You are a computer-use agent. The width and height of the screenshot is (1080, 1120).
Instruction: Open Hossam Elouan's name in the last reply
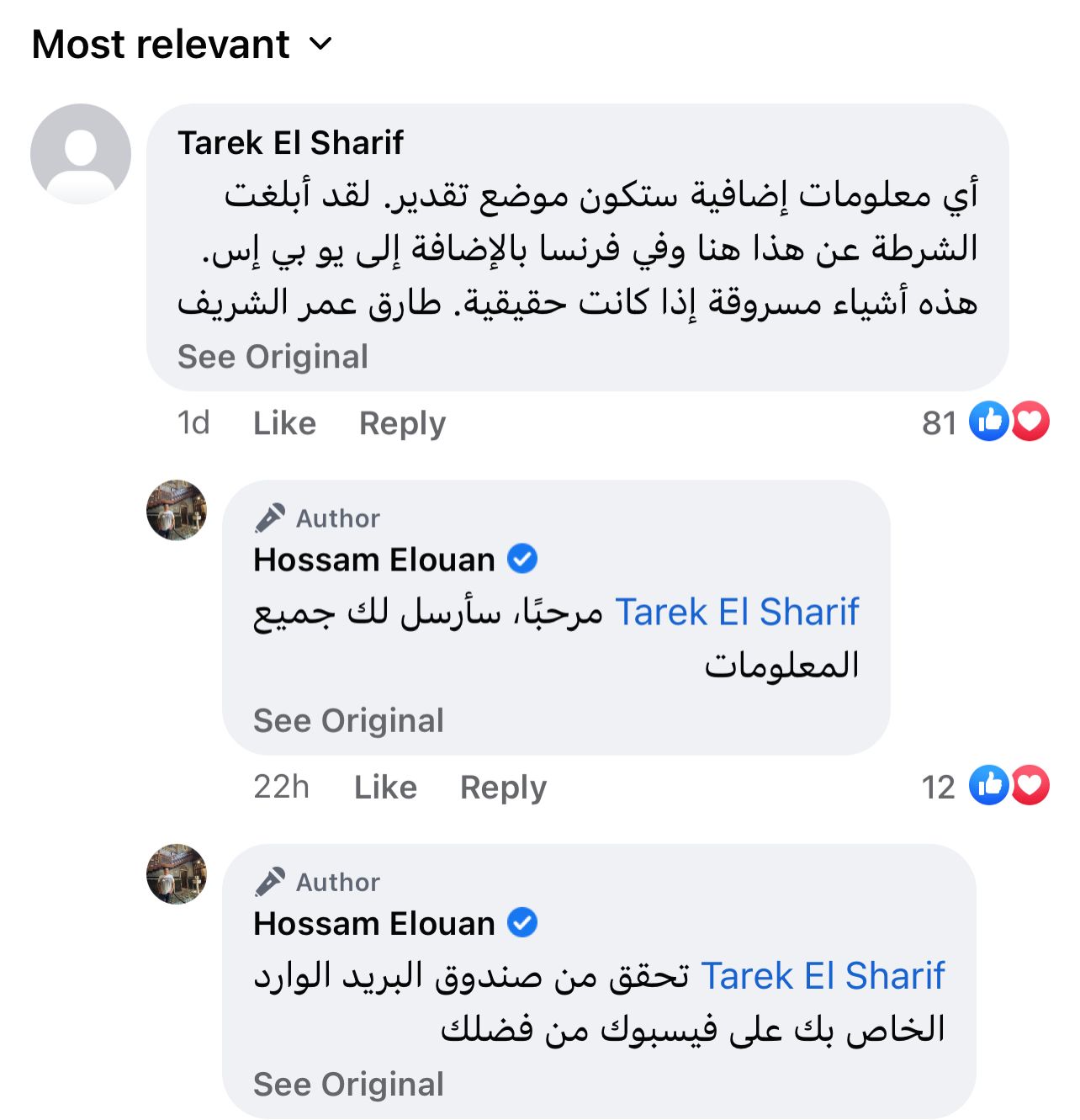click(x=373, y=924)
